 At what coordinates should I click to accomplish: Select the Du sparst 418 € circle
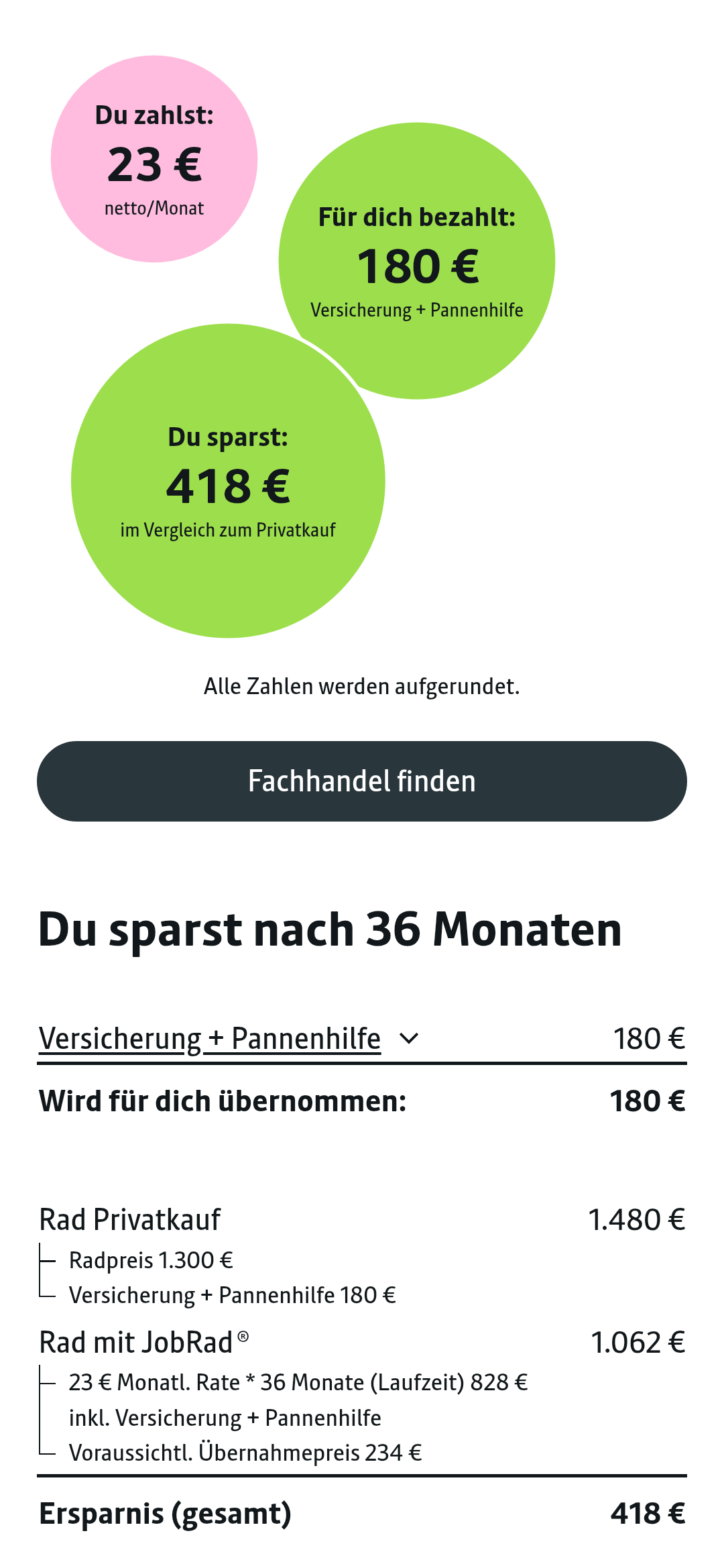pos(228,480)
